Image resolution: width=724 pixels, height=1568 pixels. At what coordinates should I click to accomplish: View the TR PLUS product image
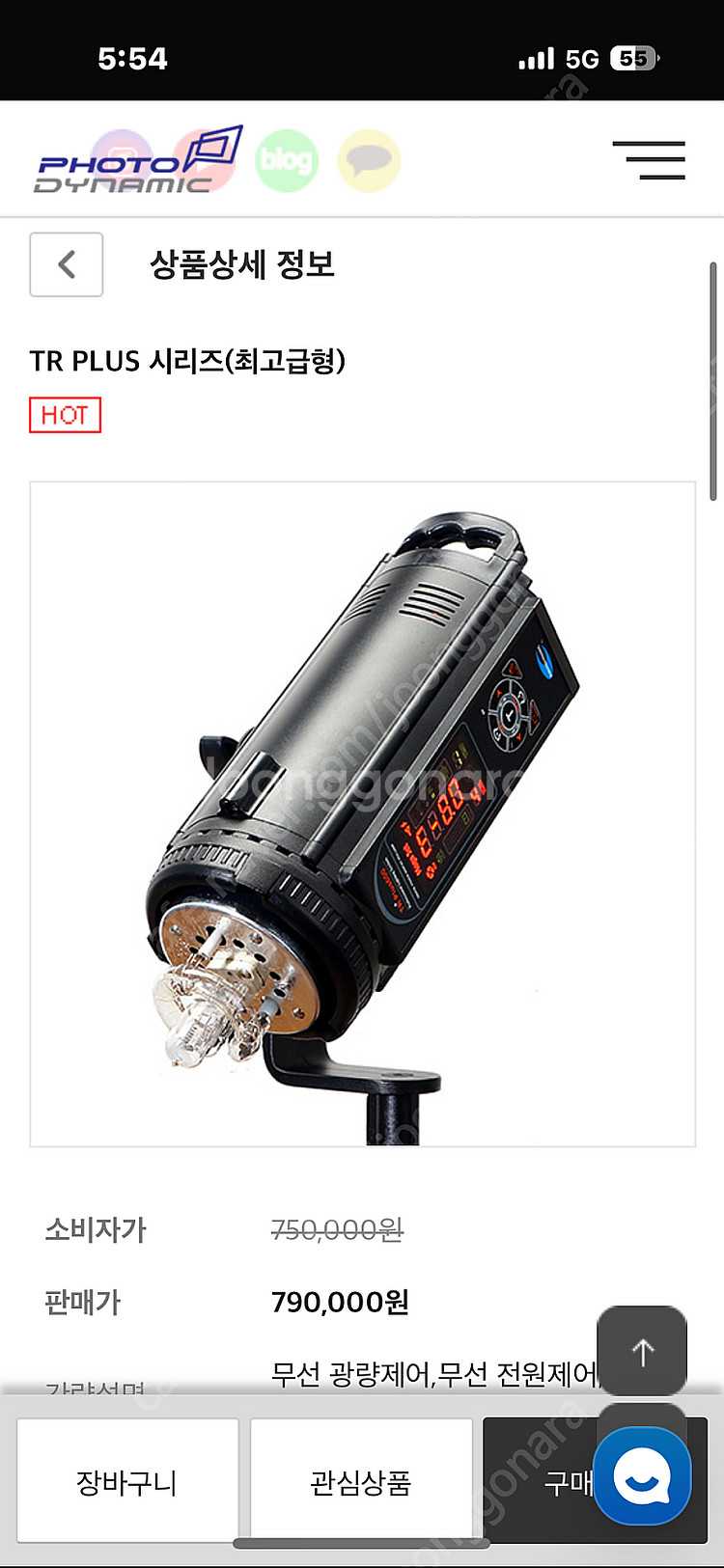[x=363, y=813]
